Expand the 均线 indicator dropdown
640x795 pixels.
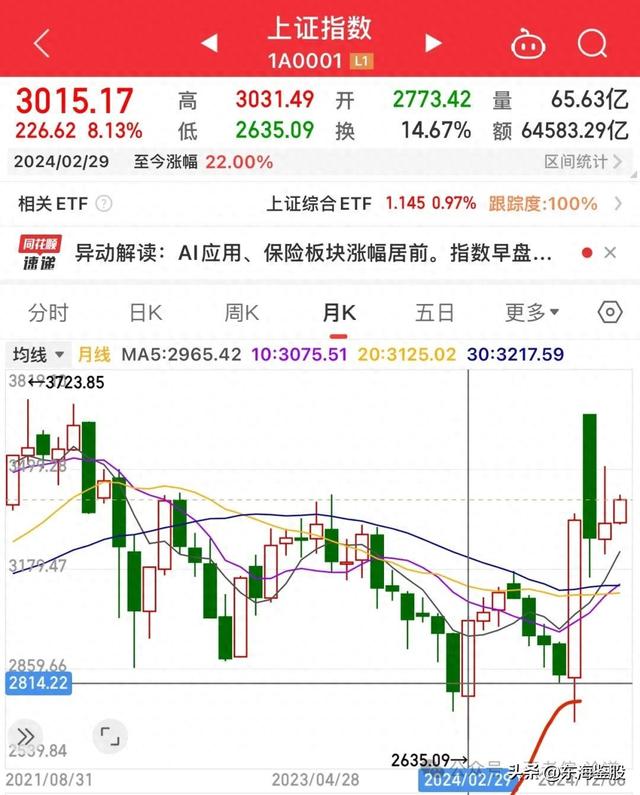pos(39,354)
